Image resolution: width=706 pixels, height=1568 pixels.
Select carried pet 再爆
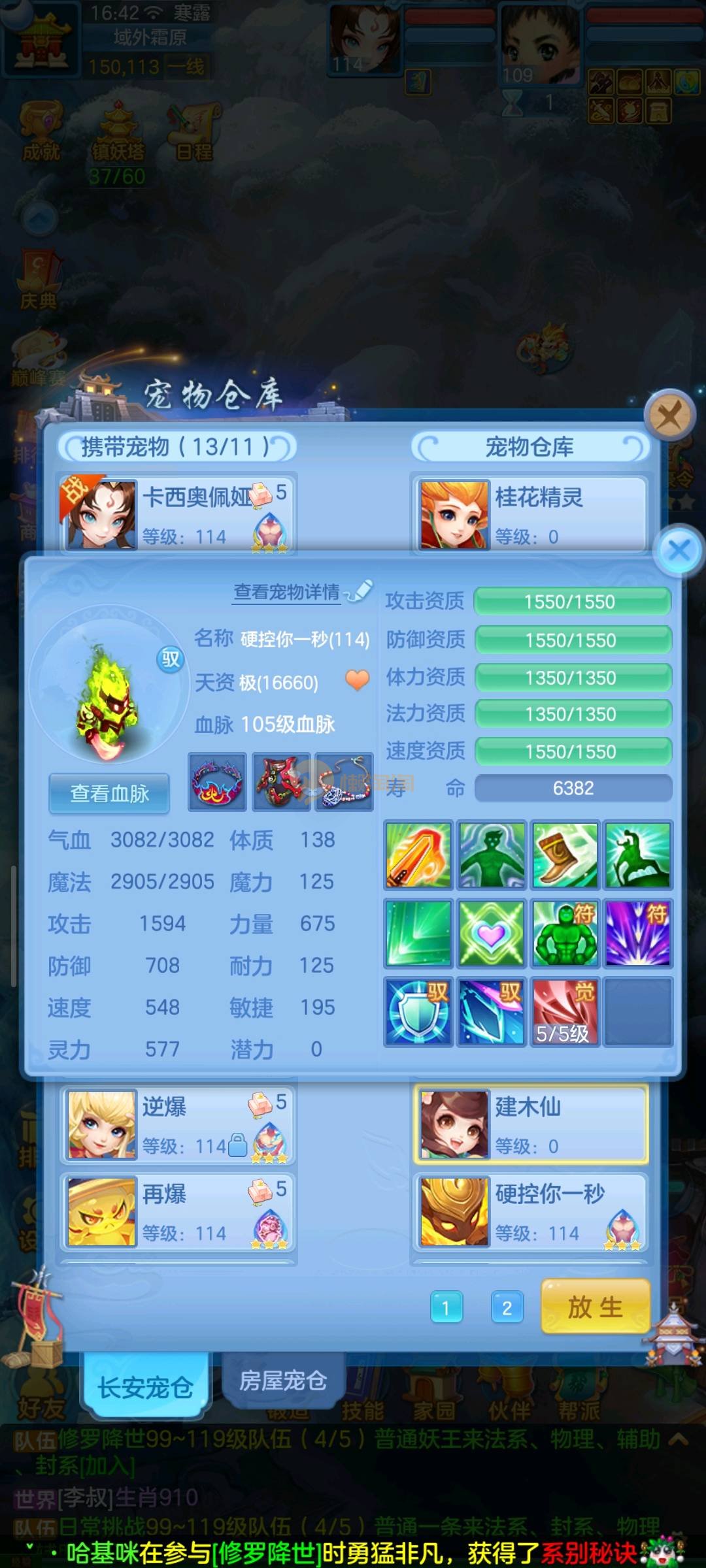pos(178,1212)
